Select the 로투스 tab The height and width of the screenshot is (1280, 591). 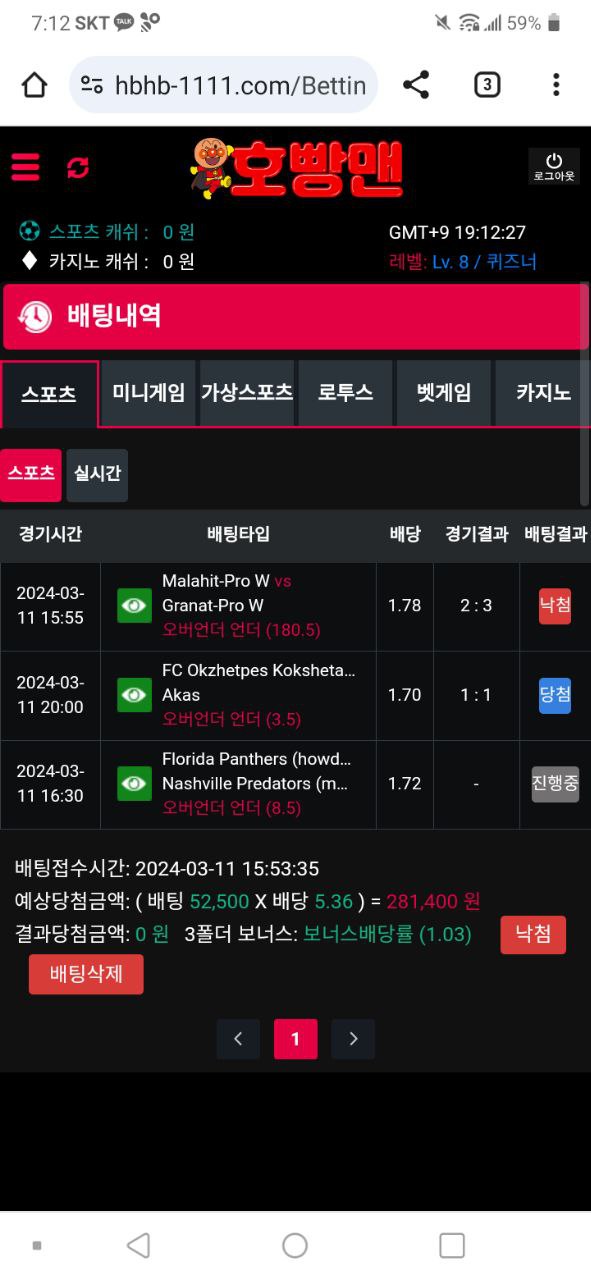point(345,393)
